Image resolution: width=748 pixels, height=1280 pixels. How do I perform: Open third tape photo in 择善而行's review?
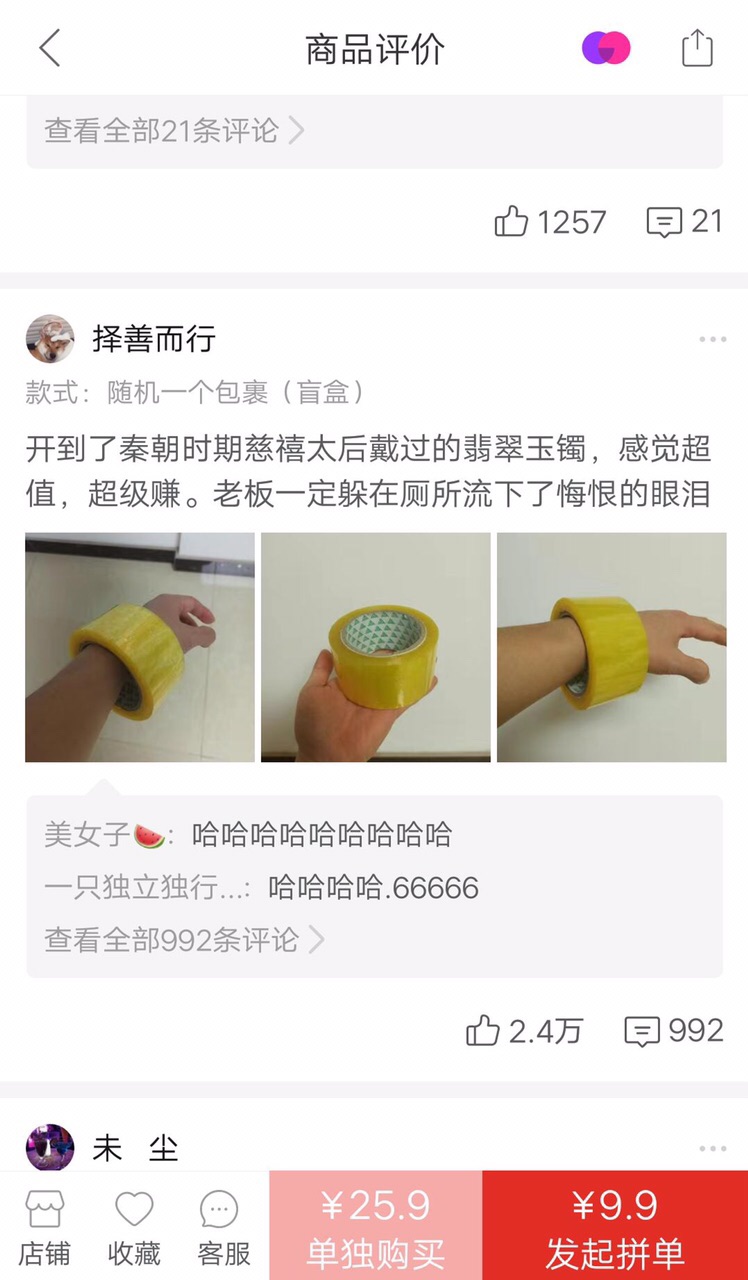click(612, 647)
